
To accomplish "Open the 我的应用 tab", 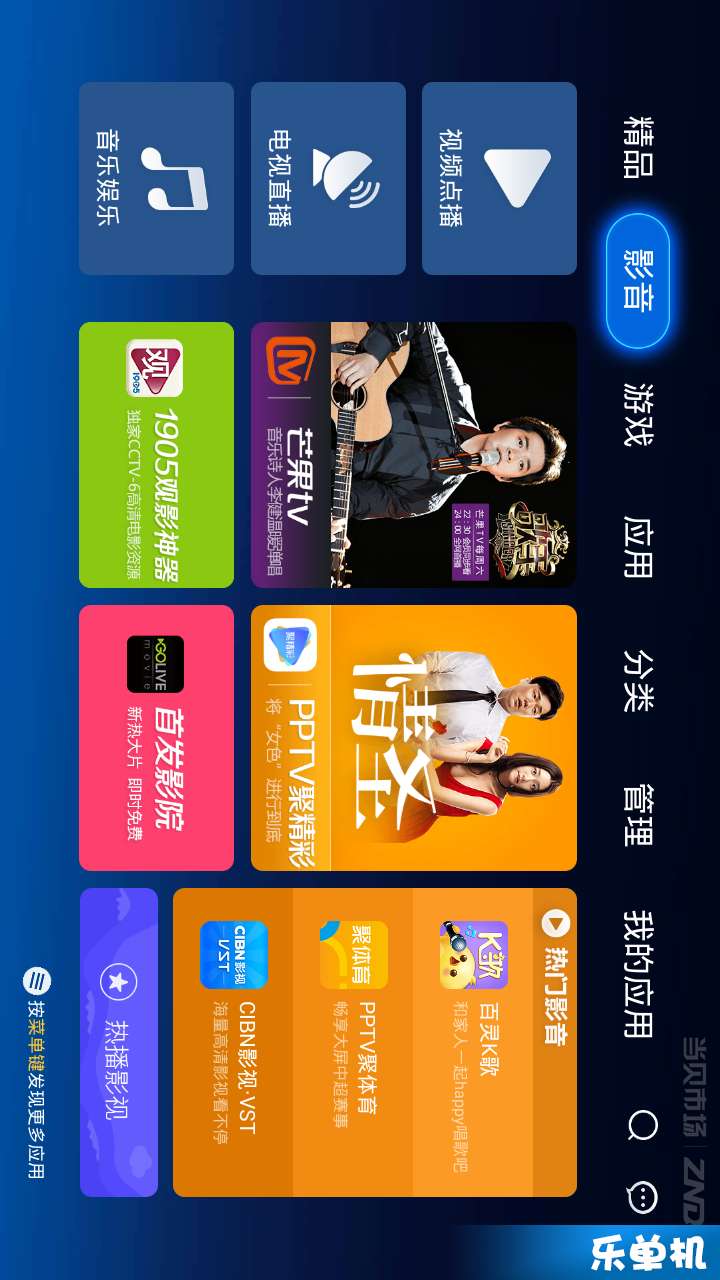I will pyautogui.click(x=638, y=973).
